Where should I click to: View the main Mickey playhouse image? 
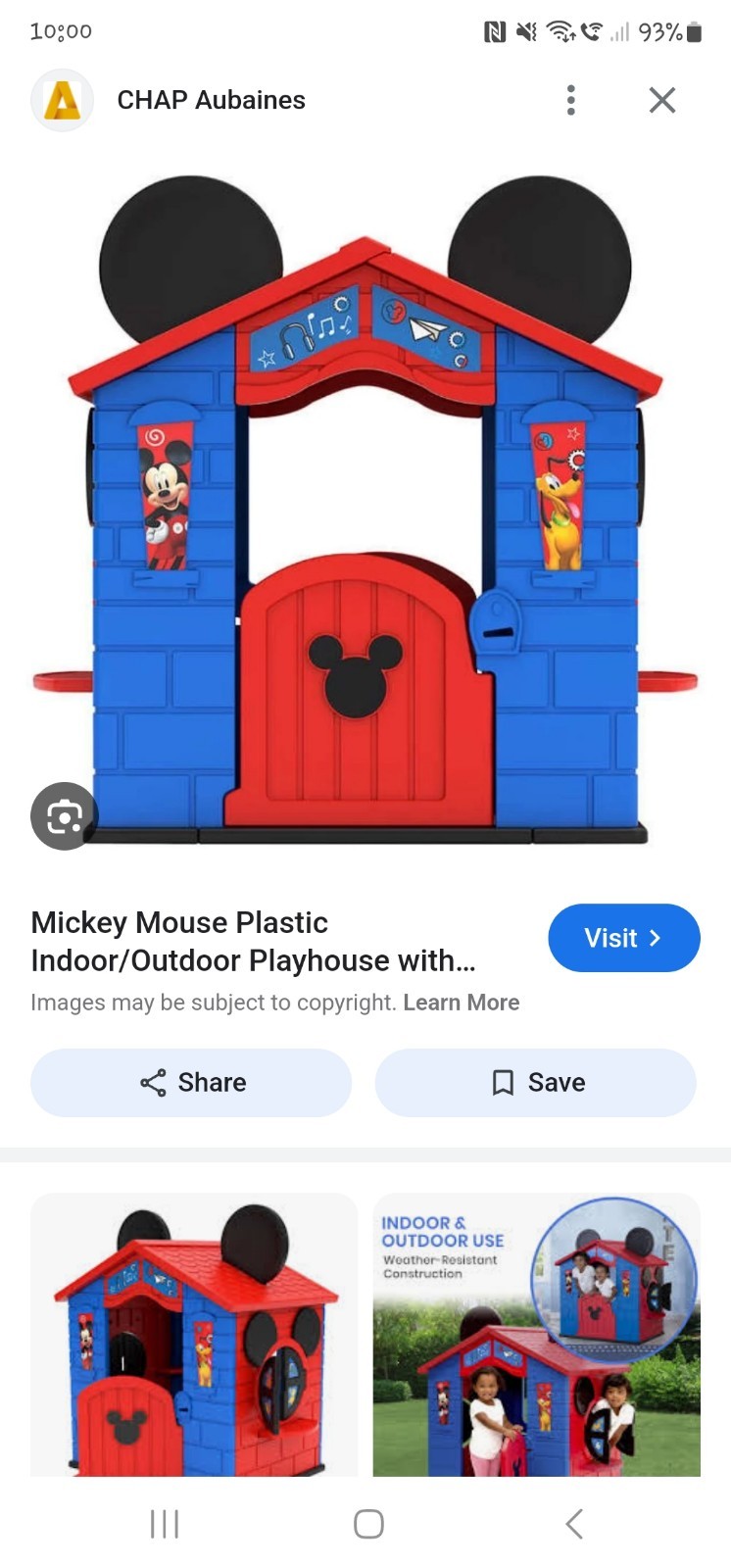[x=365, y=510]
